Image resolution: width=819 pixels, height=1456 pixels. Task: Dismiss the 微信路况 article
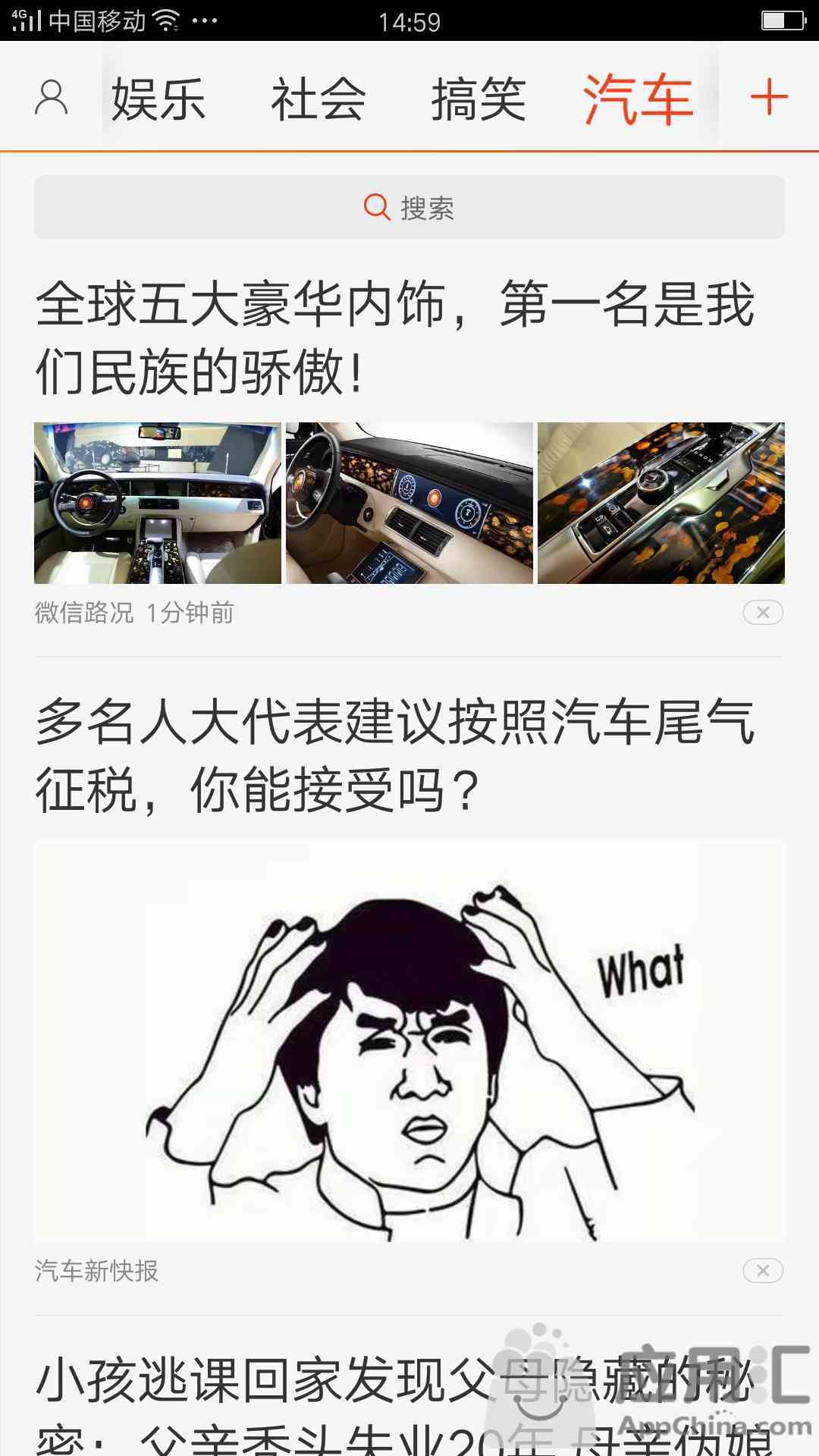click(x=763, y=613)
